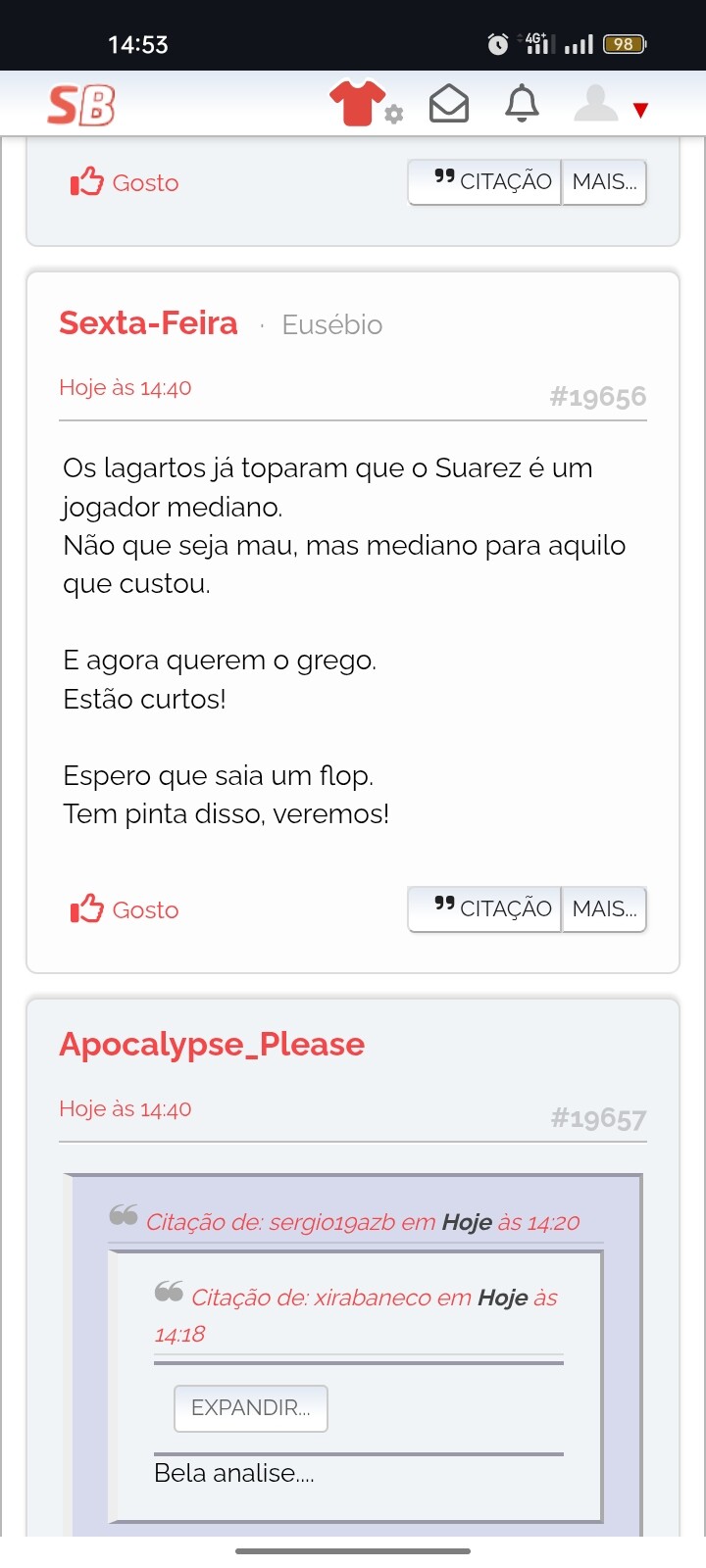Follow the quote link from sergio19azb
706x1568 pixels.
pos(363,1222)
